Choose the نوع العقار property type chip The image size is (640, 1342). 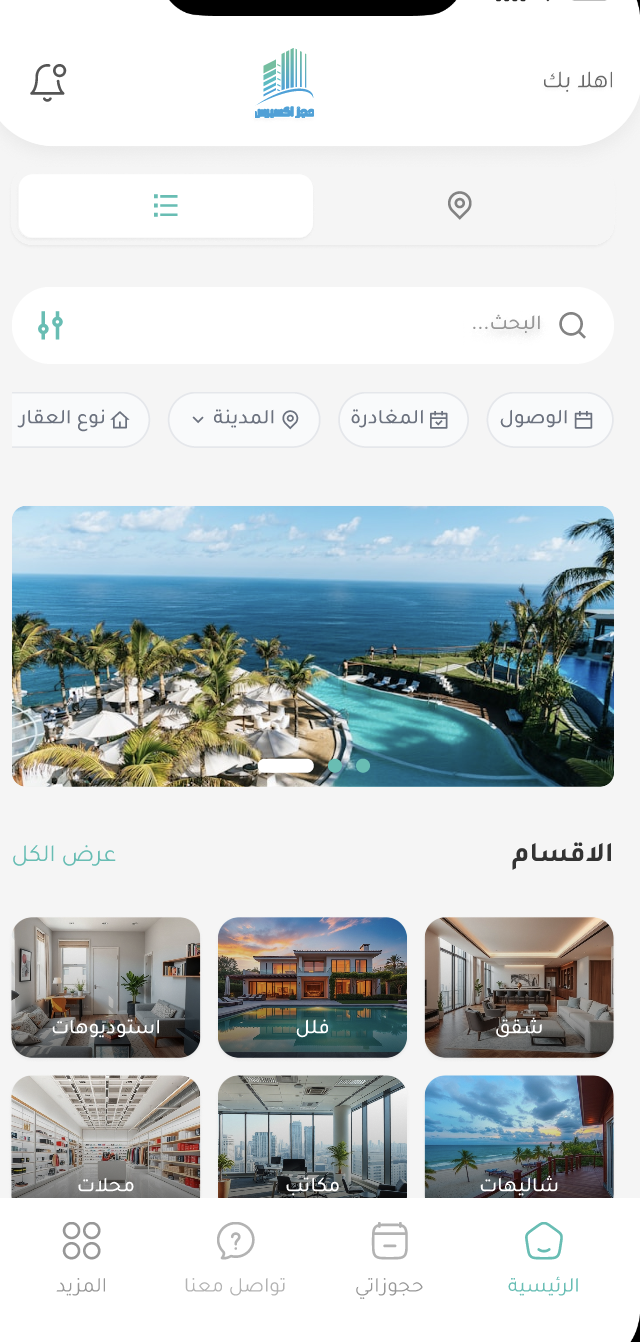[x=80, y=419]
